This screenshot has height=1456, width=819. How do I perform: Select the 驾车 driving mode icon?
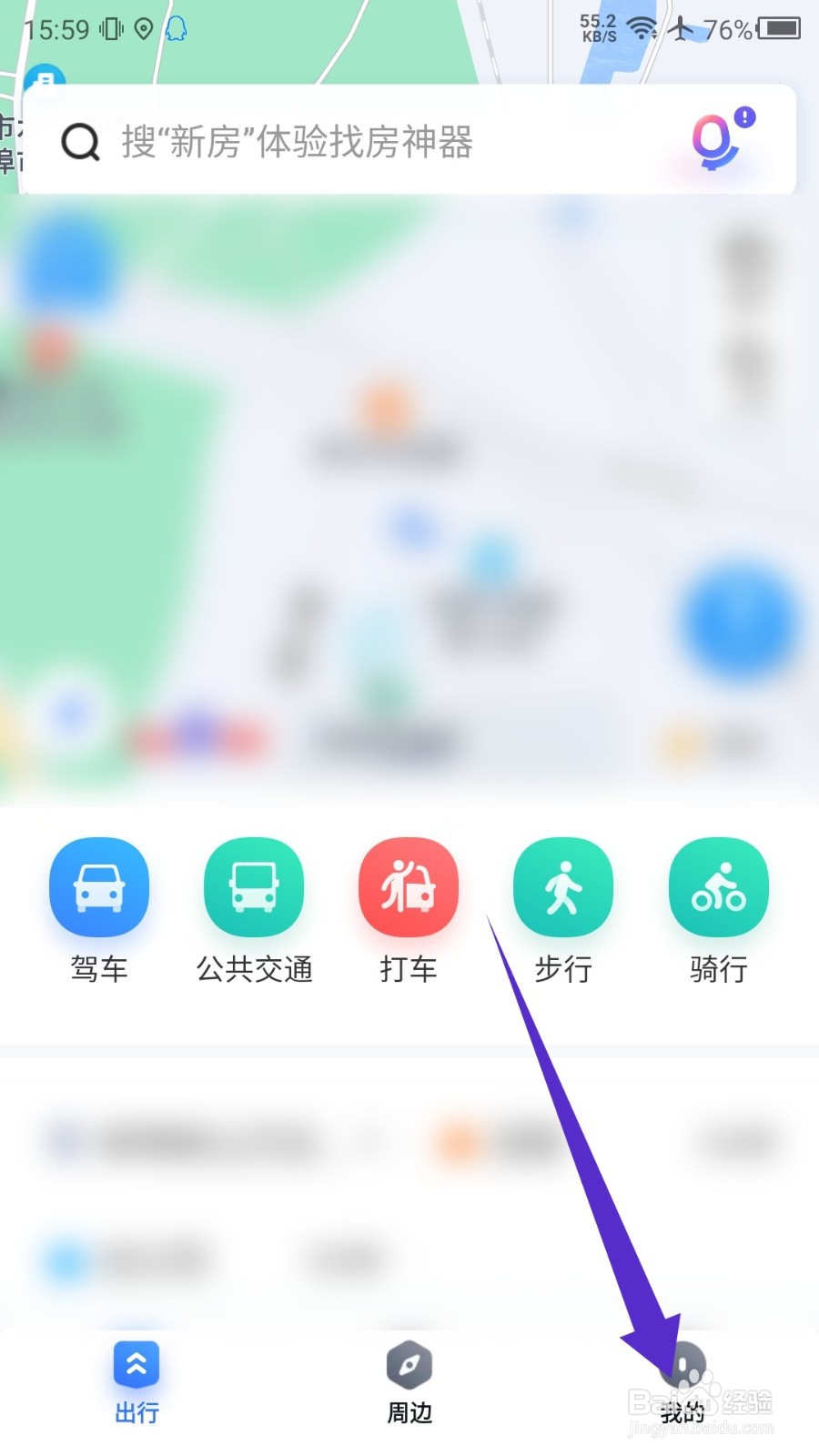[98, 887]
